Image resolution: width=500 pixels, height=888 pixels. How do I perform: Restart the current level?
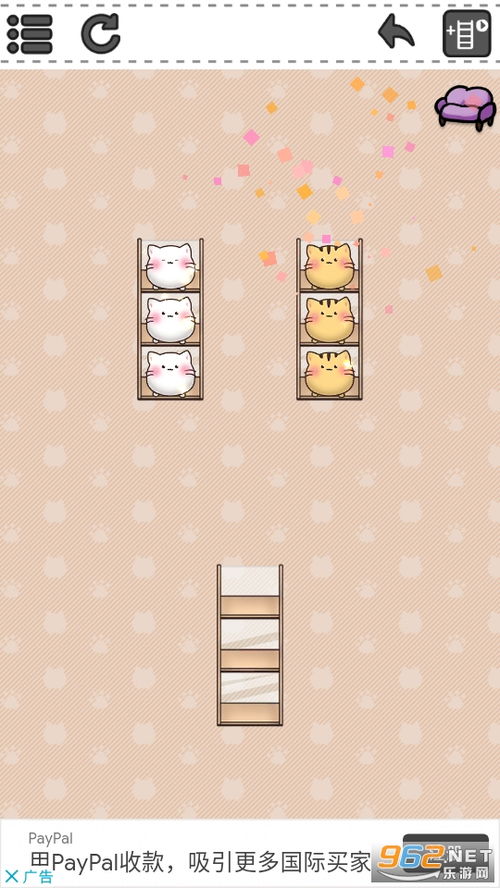tap(101, 33)
